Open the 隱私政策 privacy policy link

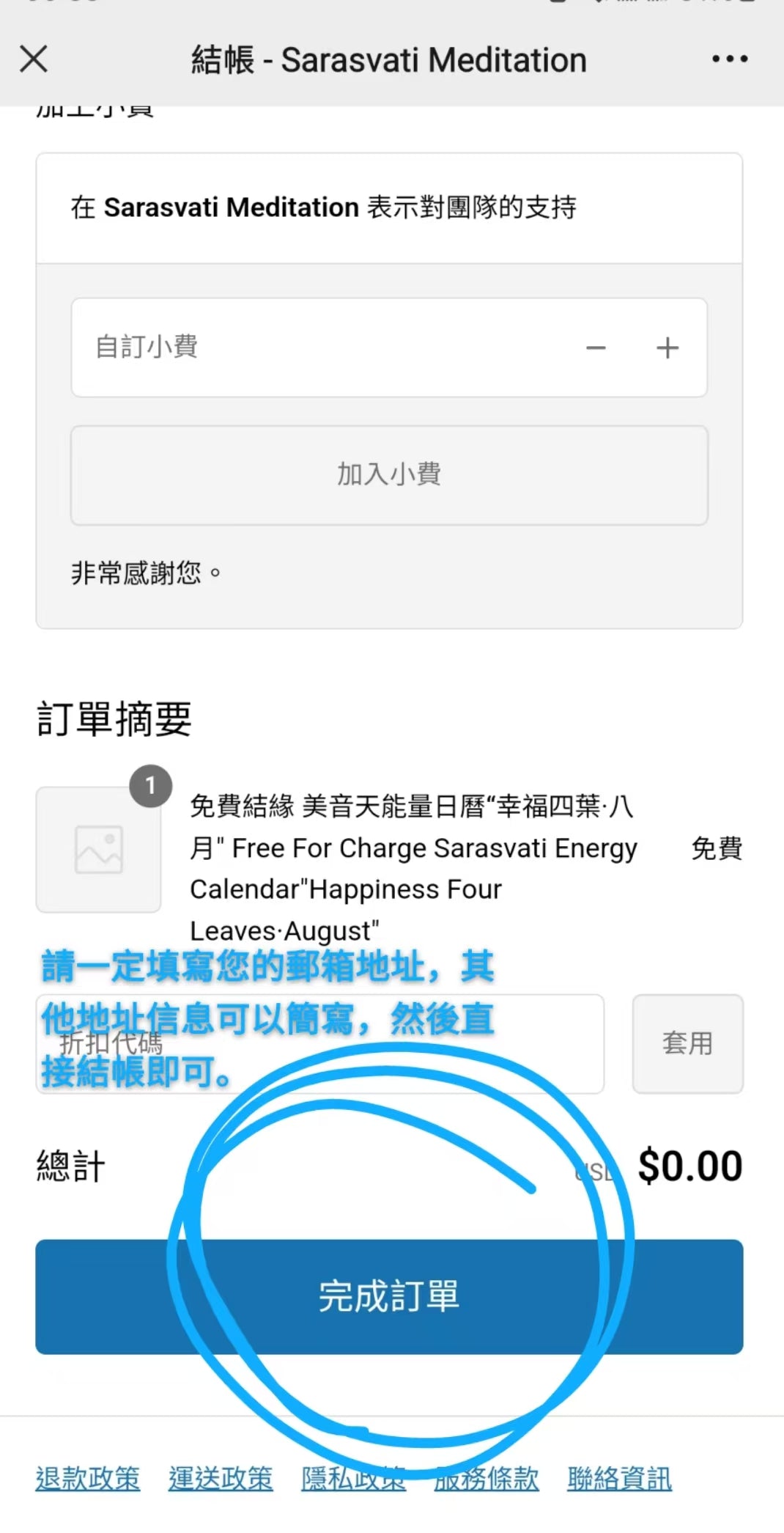(x=353, y=1479)
